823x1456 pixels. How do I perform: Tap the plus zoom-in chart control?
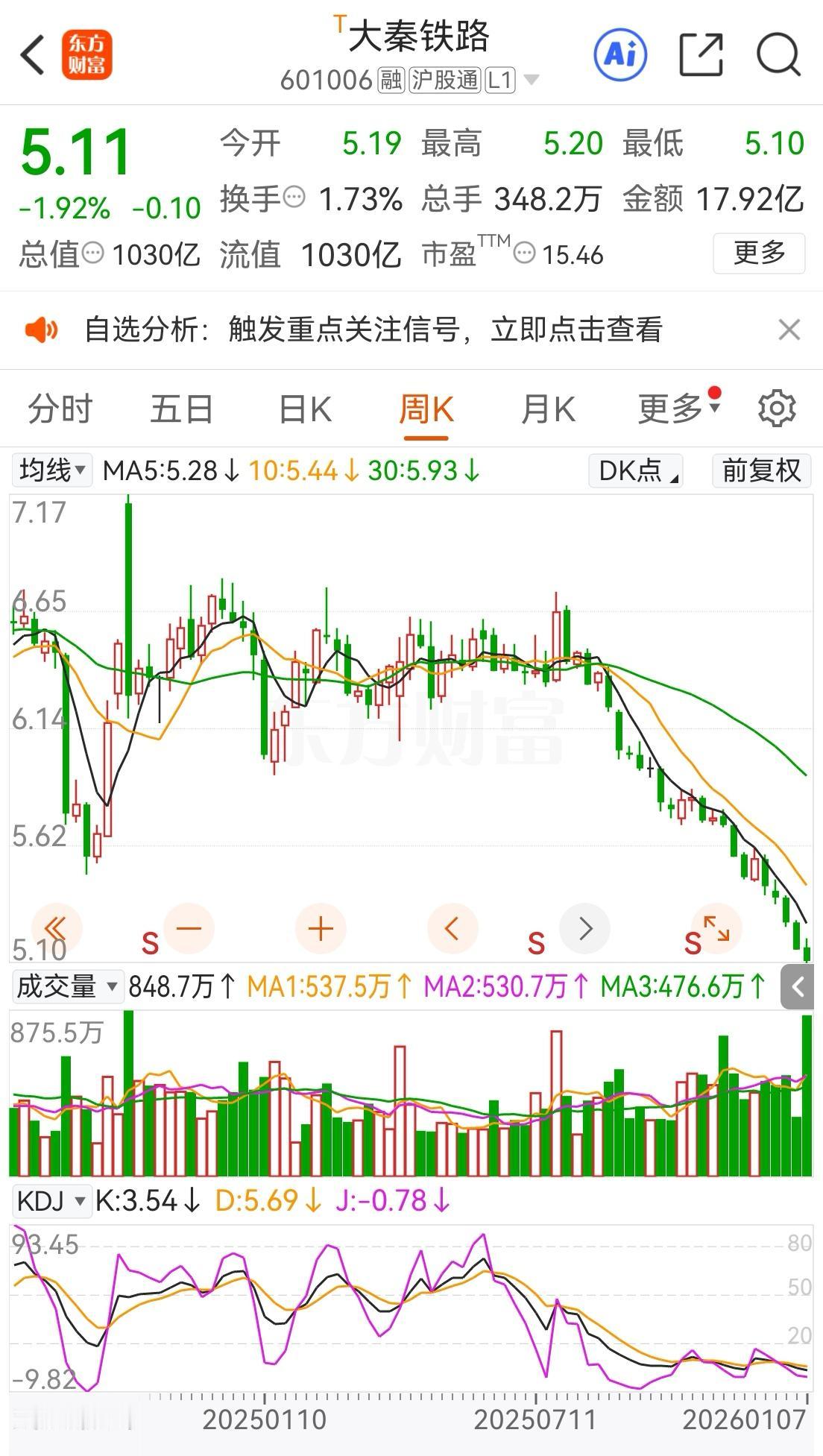[319, 929]
